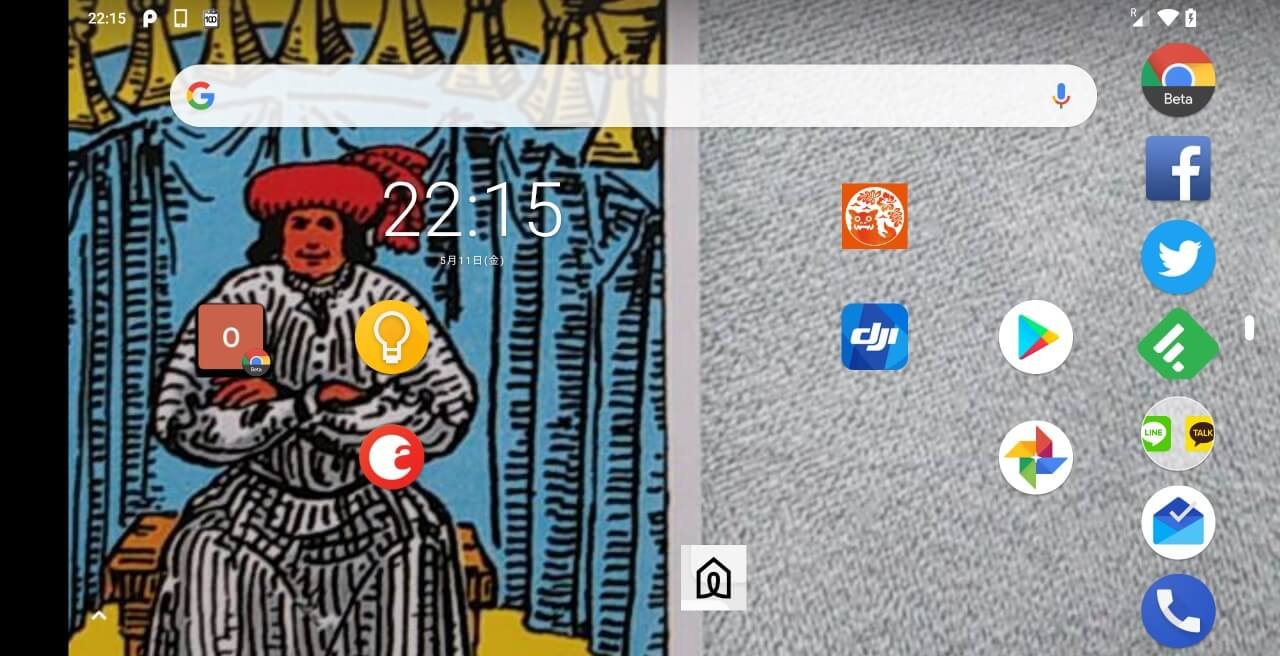Expand the app drawer arrow
This screenshot has height=656, width=1280.
tap(99, 616)
